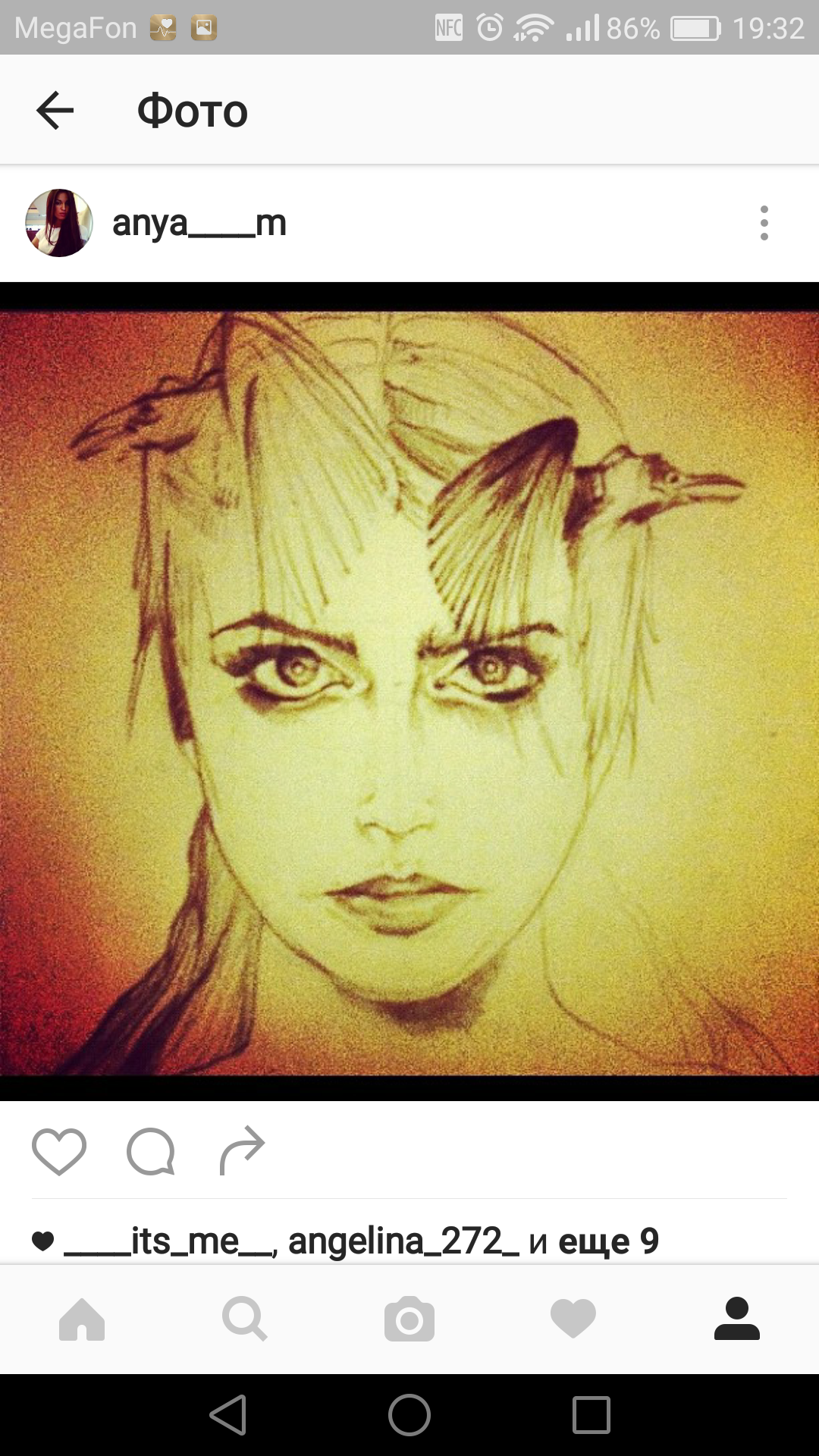Open anya____m profile avatar
The image size is (819, 1456).
pyautogui.click(x=59, y=223)
